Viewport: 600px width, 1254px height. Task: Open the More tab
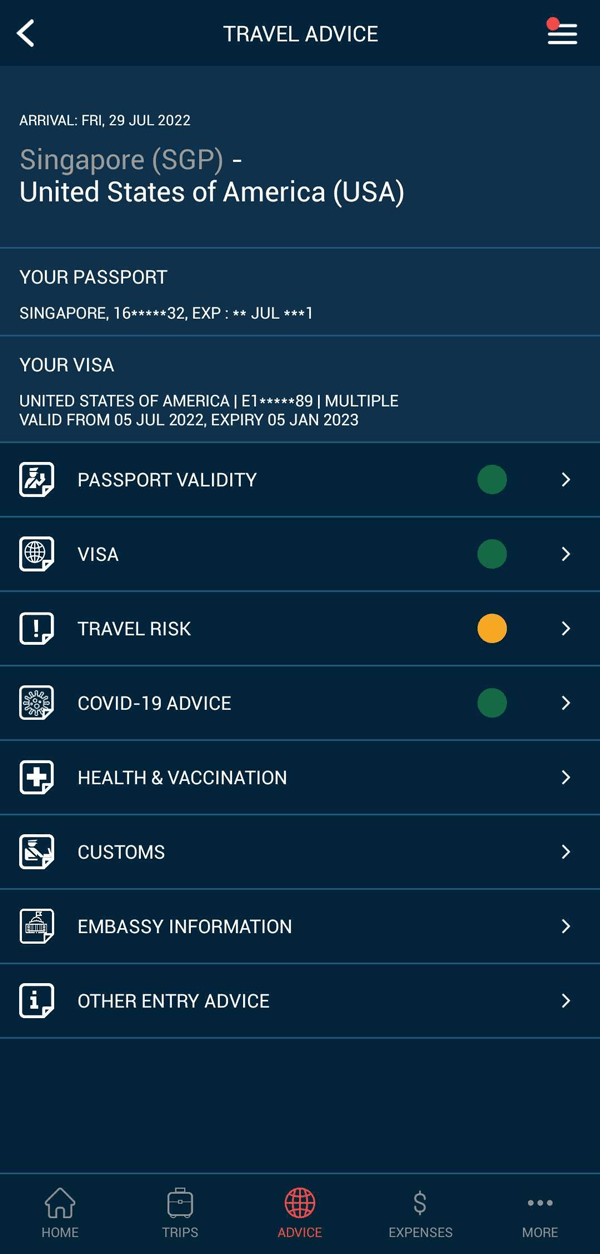(540, 1213)
